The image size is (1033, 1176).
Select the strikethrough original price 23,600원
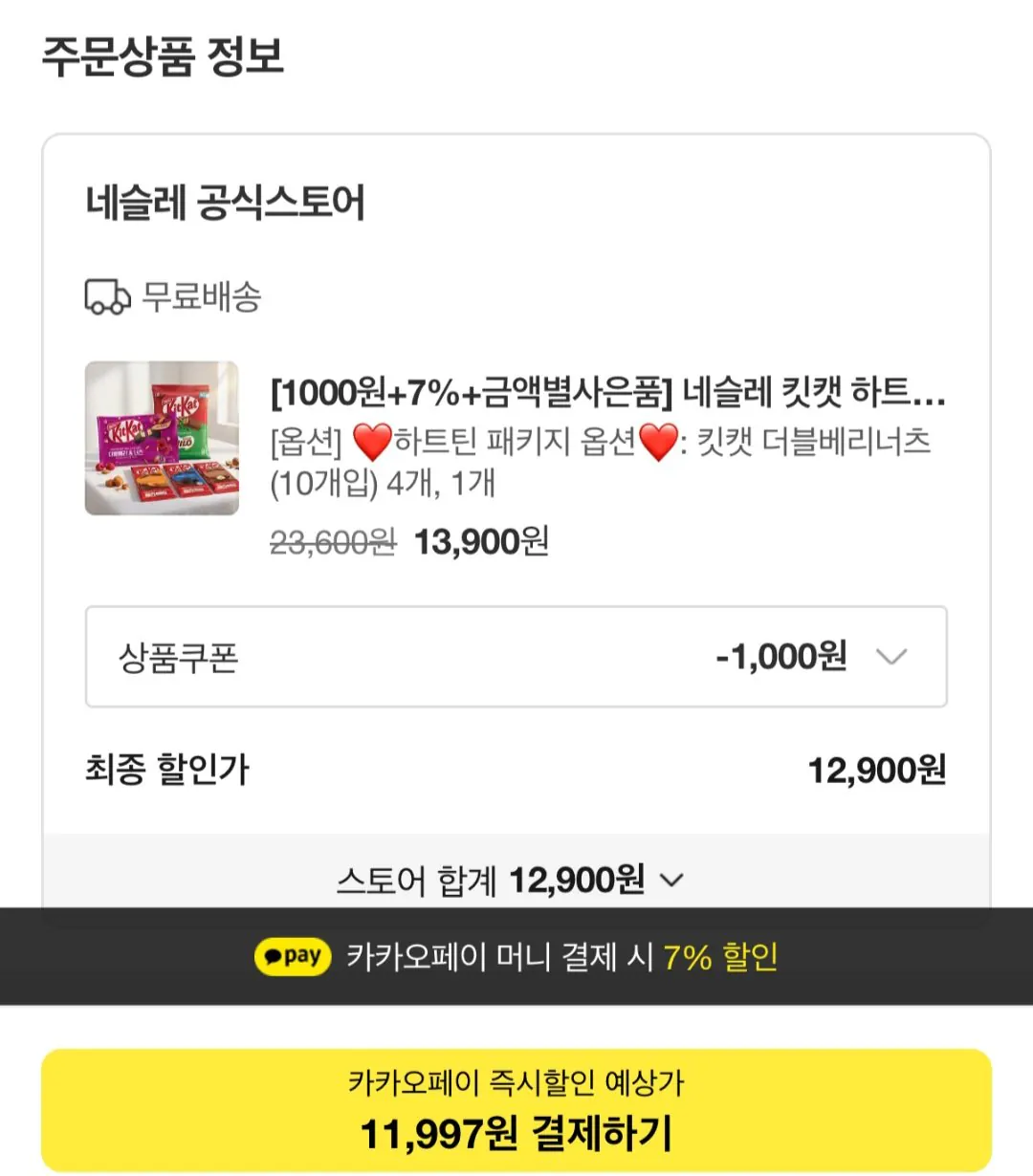click(x=331, y=541)
